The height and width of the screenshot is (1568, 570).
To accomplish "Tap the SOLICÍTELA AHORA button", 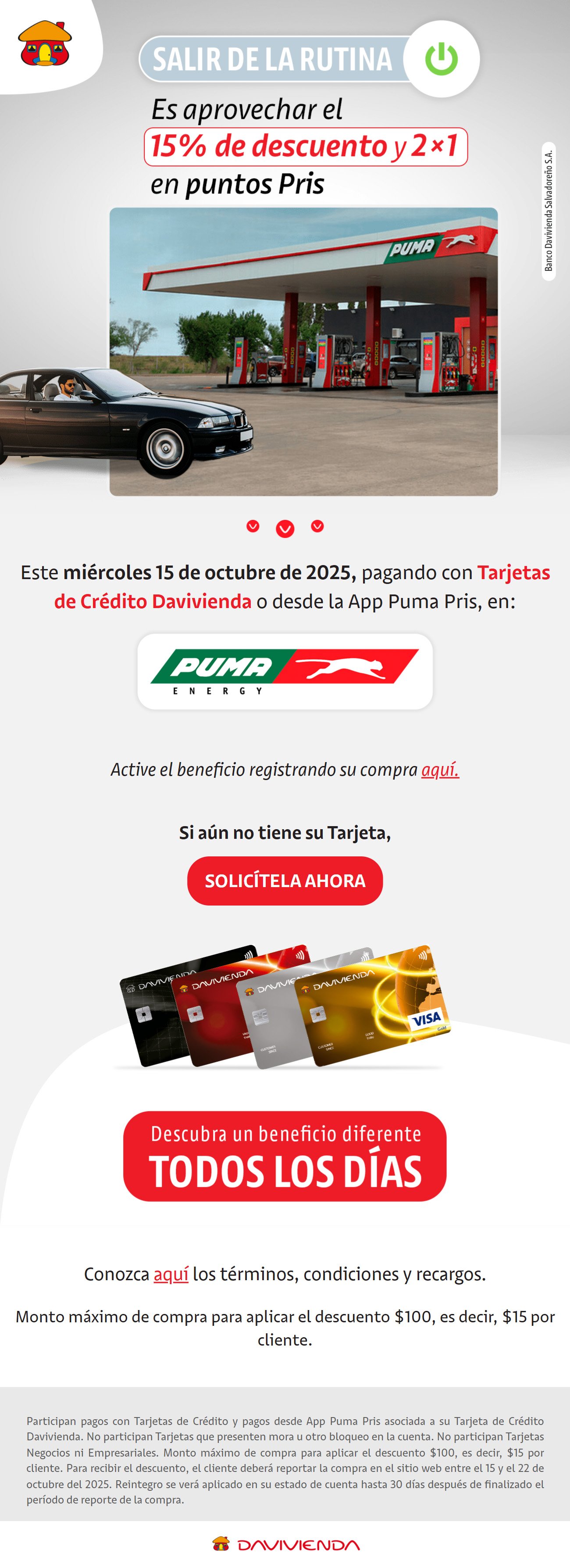I will coord(285,880).
